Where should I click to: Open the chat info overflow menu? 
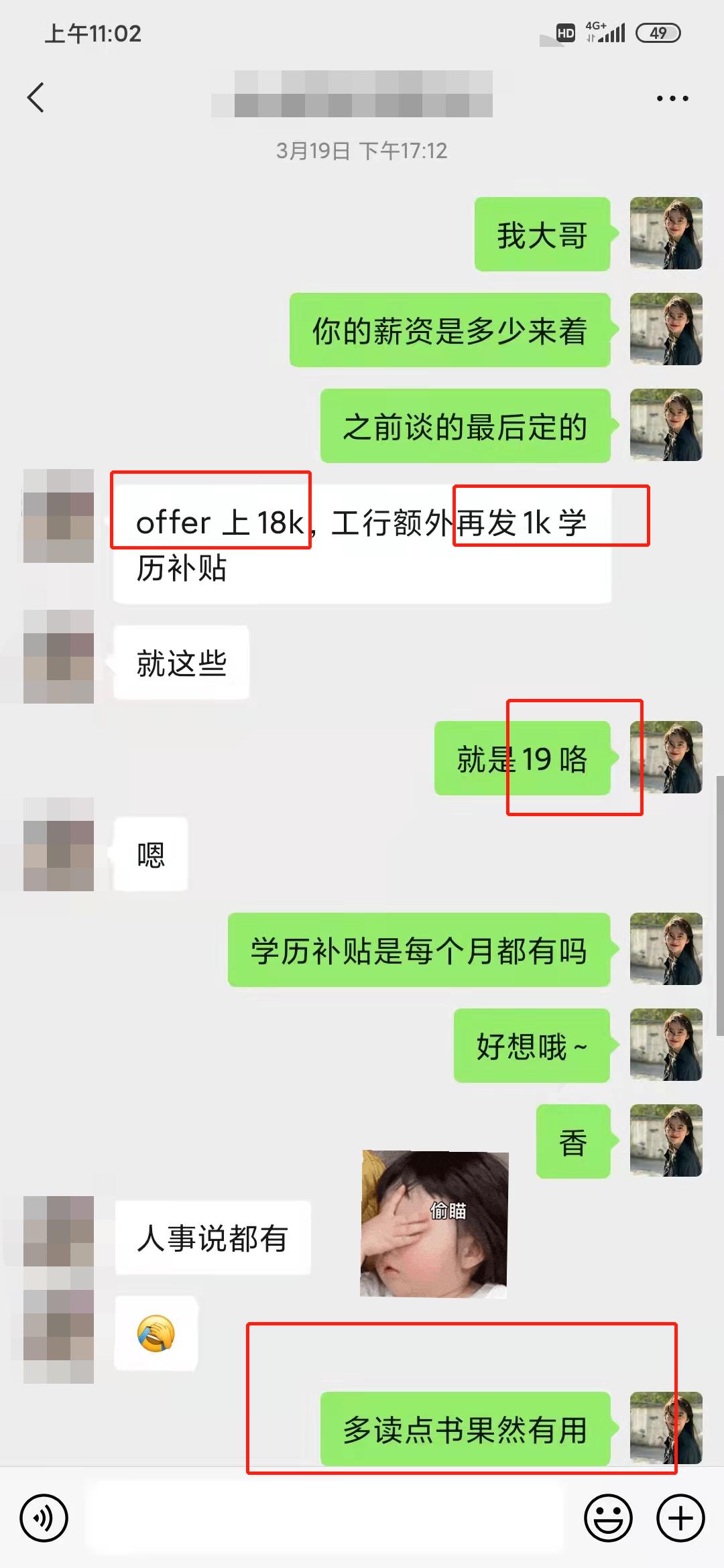tap(672, 99)
